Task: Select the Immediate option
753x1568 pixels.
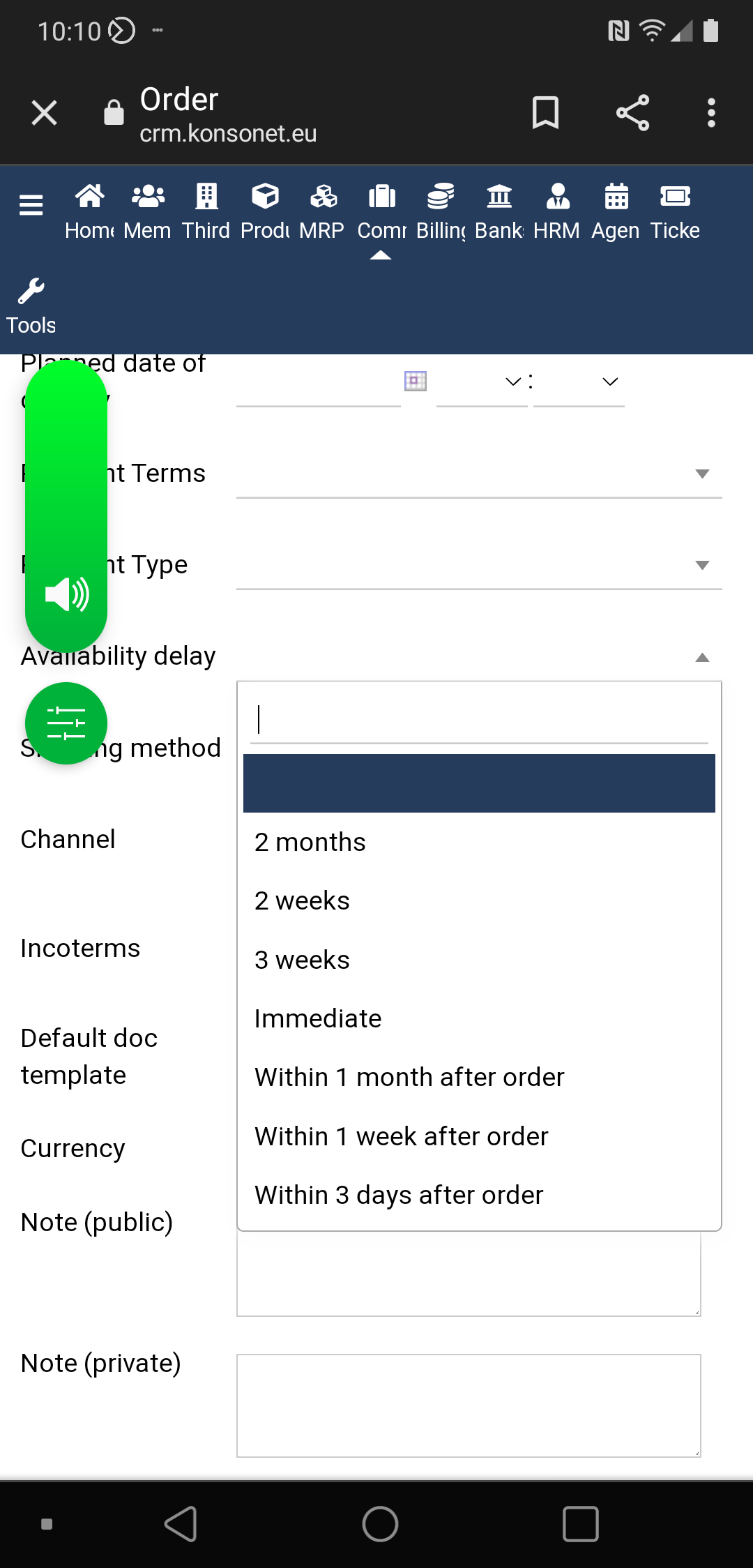Action: click(318, 1018)
